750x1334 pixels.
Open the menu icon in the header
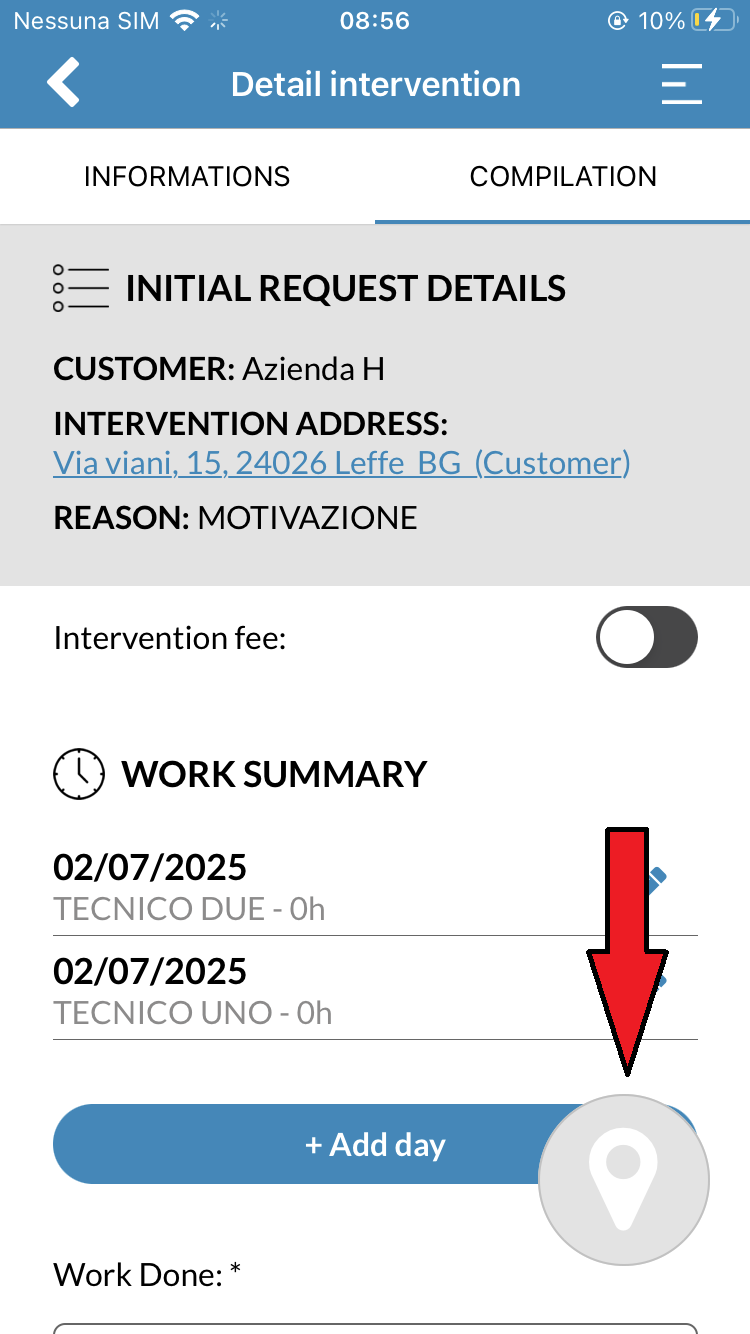681,84
